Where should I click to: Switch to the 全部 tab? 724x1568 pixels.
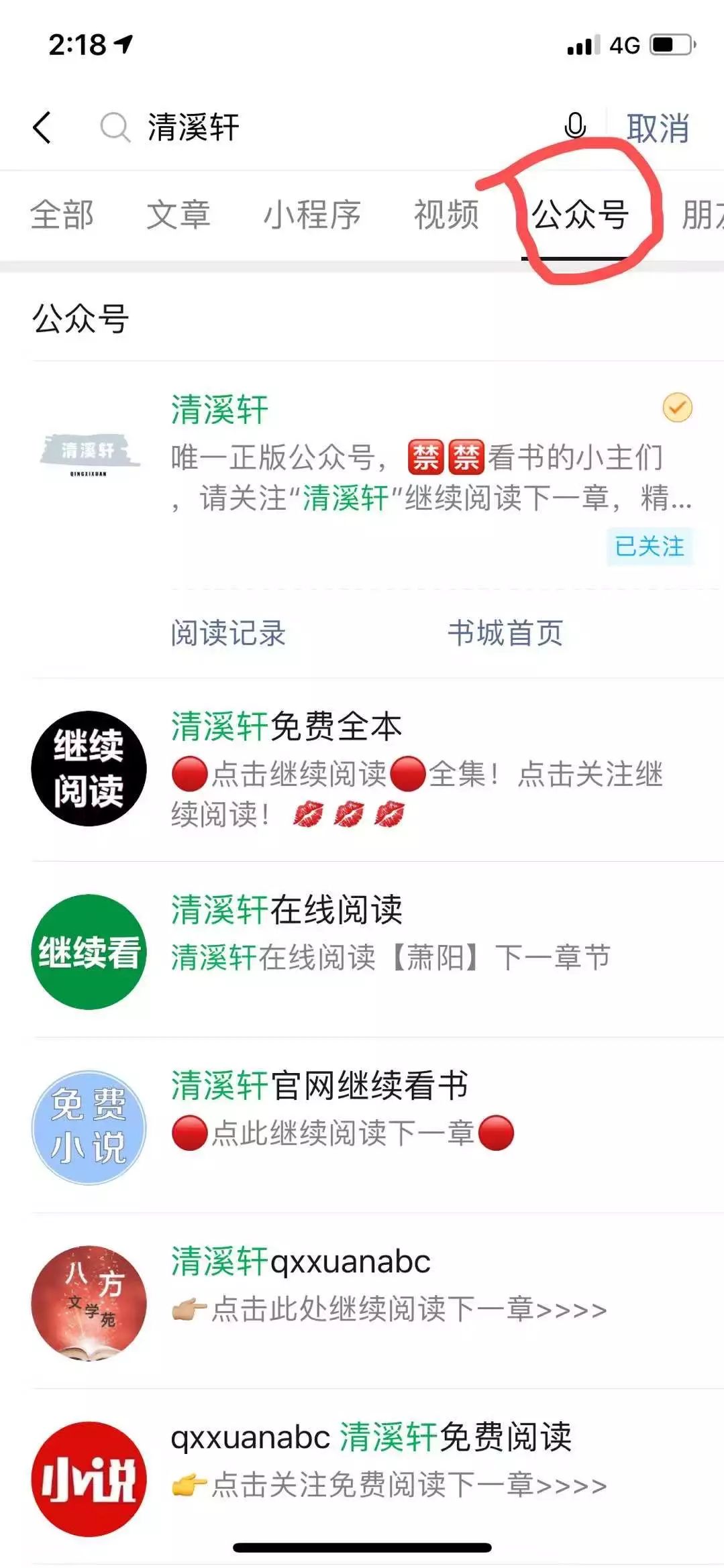(x=62, y=215)
